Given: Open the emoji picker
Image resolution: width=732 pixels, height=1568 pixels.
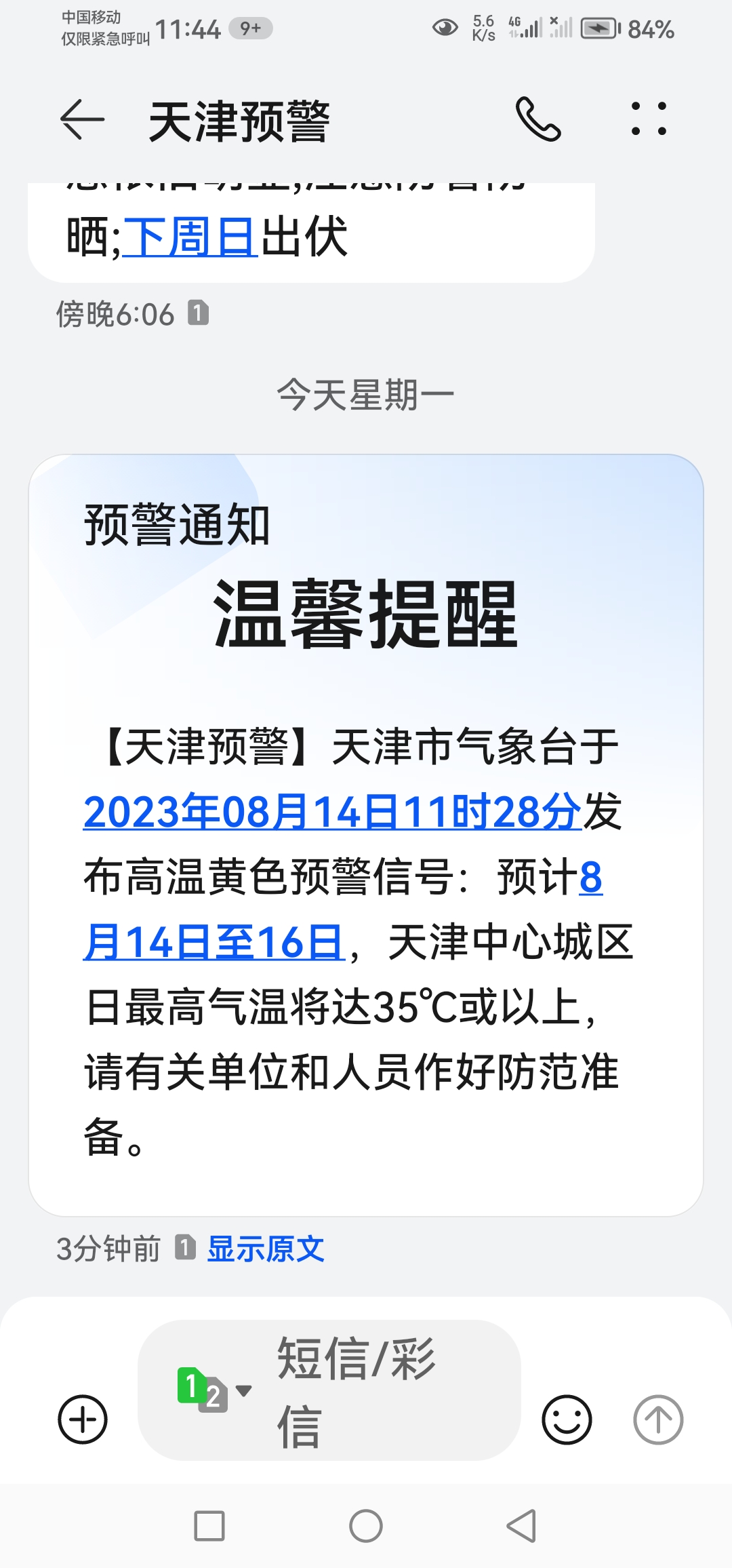Looking at the screenshot, I should coord(567,1419).
